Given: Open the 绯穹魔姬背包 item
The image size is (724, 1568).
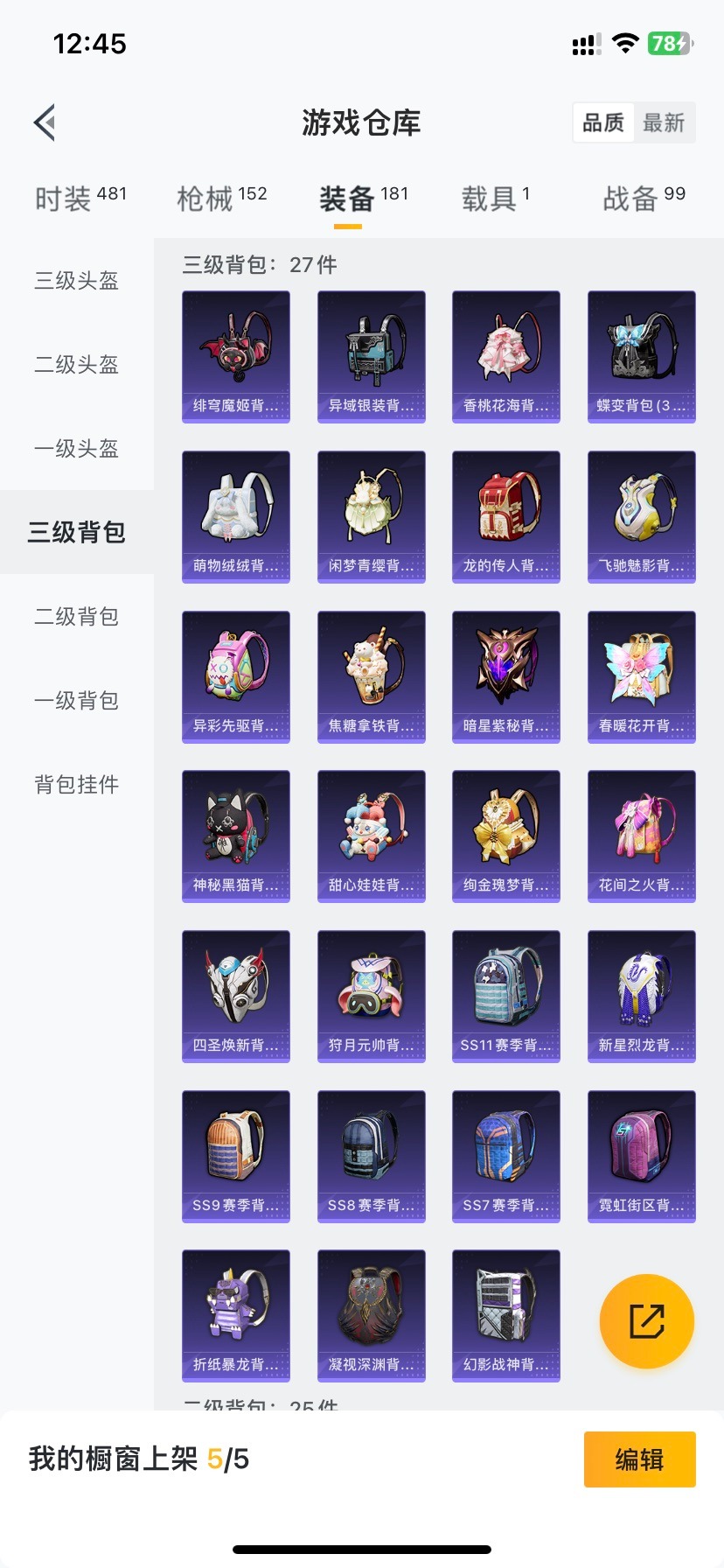Looking at the screenshot, I should tap(236, 357).
